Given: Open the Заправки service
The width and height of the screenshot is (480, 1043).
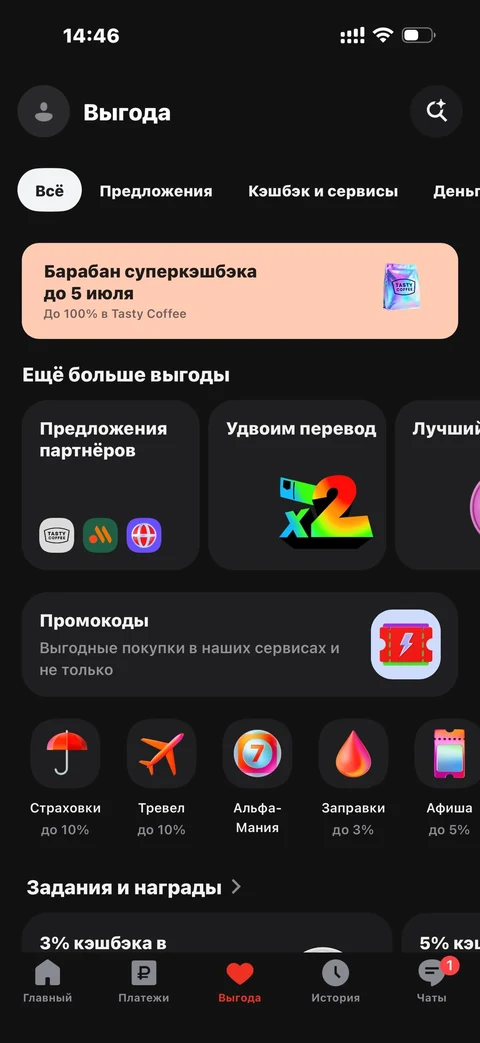Looking at the screenshot, I should click(353, 780).
